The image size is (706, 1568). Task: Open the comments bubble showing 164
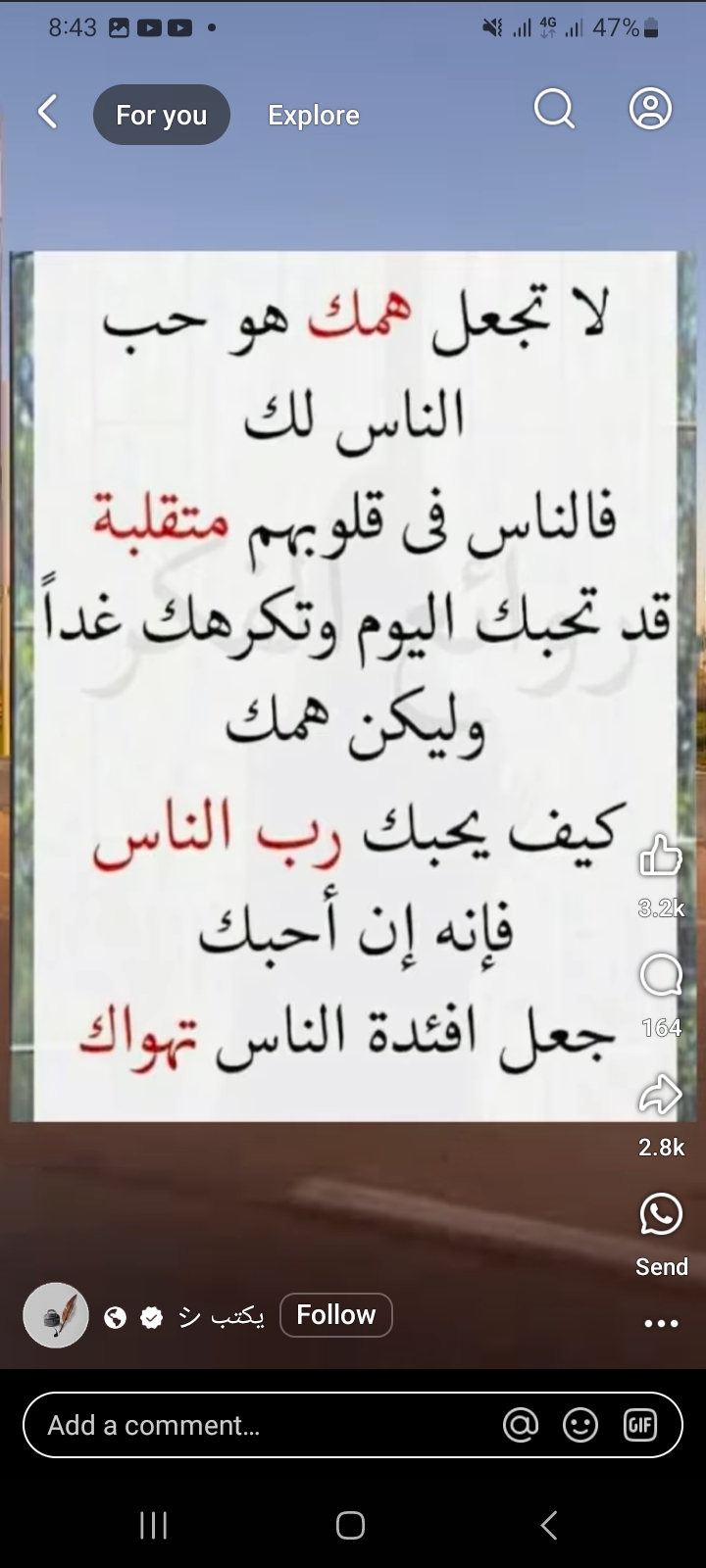pos(661,975)
